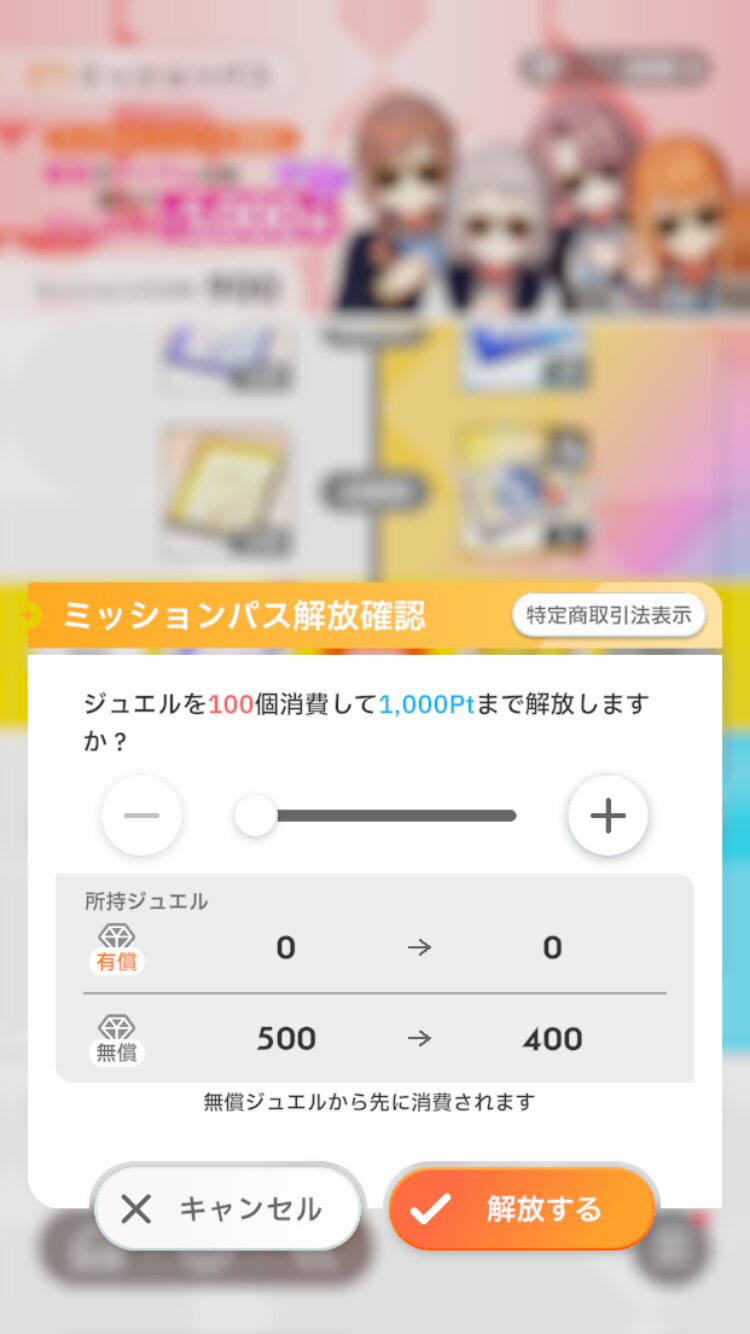Confirm with the 解放する button
This screenshot has height=1334, width=750.
tap(521, 1208)
